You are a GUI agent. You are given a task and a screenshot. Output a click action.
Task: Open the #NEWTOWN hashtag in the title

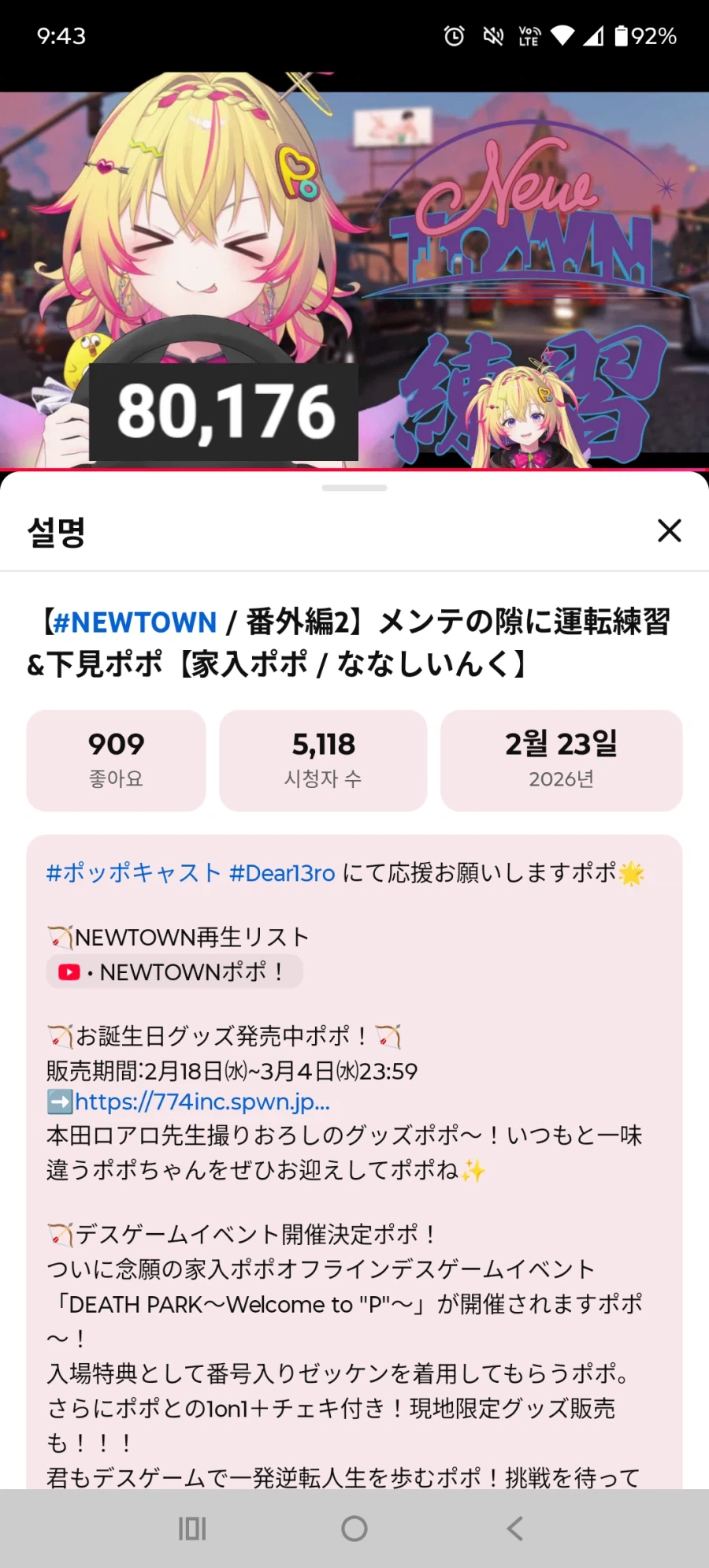pyautogui.click(x=134, y=622)
